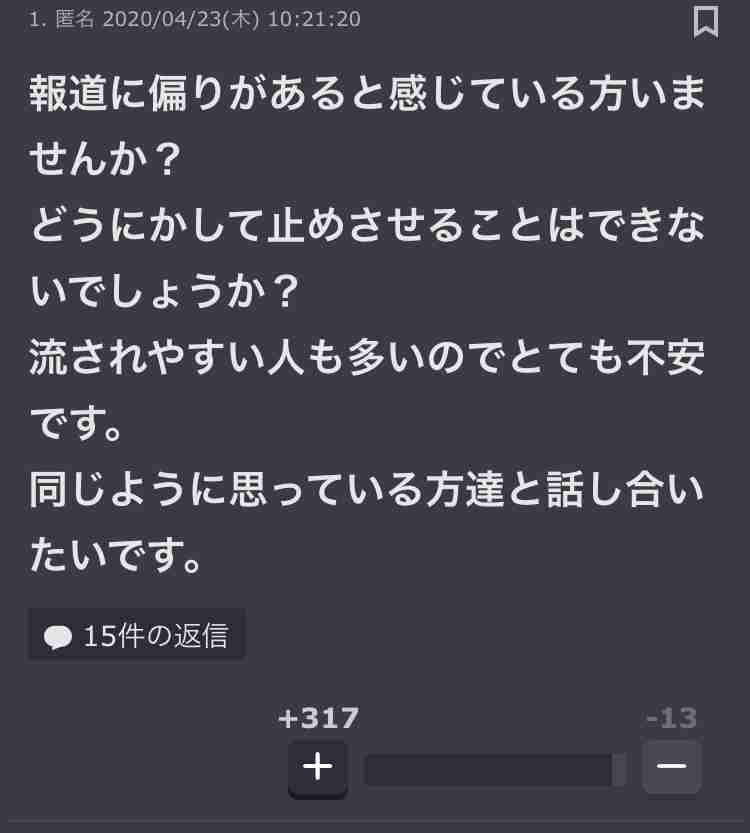Open the replies list under the comment
Viewport: 750px width, 833px height.
[136, 633]
